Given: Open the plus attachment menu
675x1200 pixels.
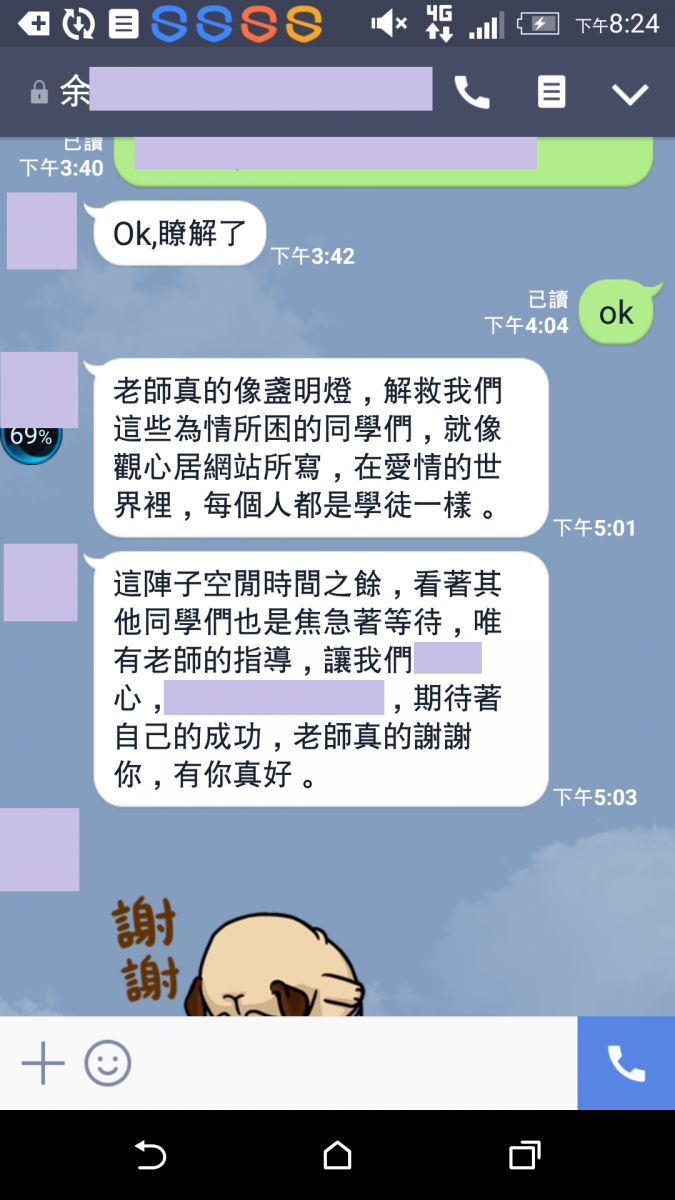Looking at the screenshot, I should tap(43, 1063).
